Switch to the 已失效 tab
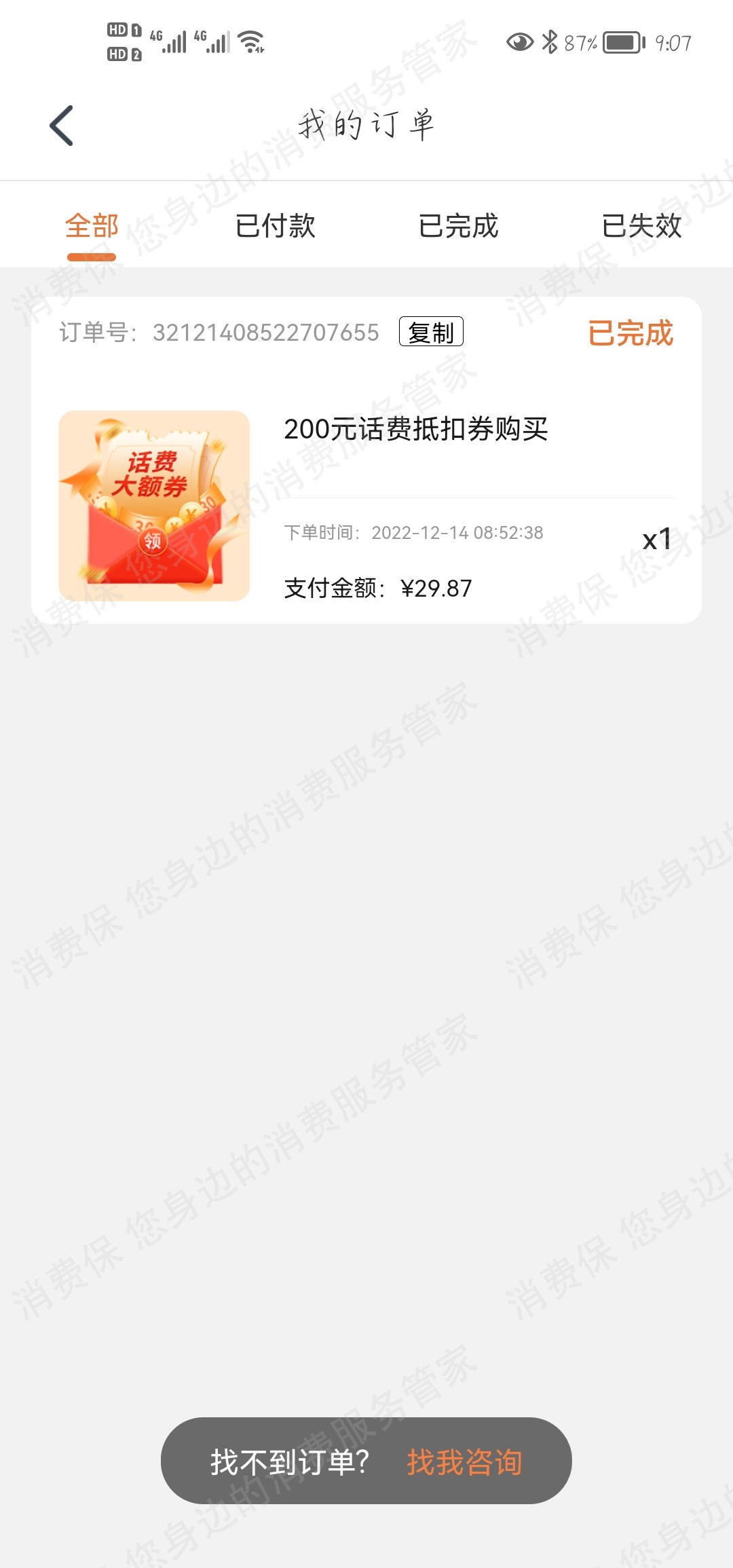The image size is (733, 1568). click(x=641, y=226)
